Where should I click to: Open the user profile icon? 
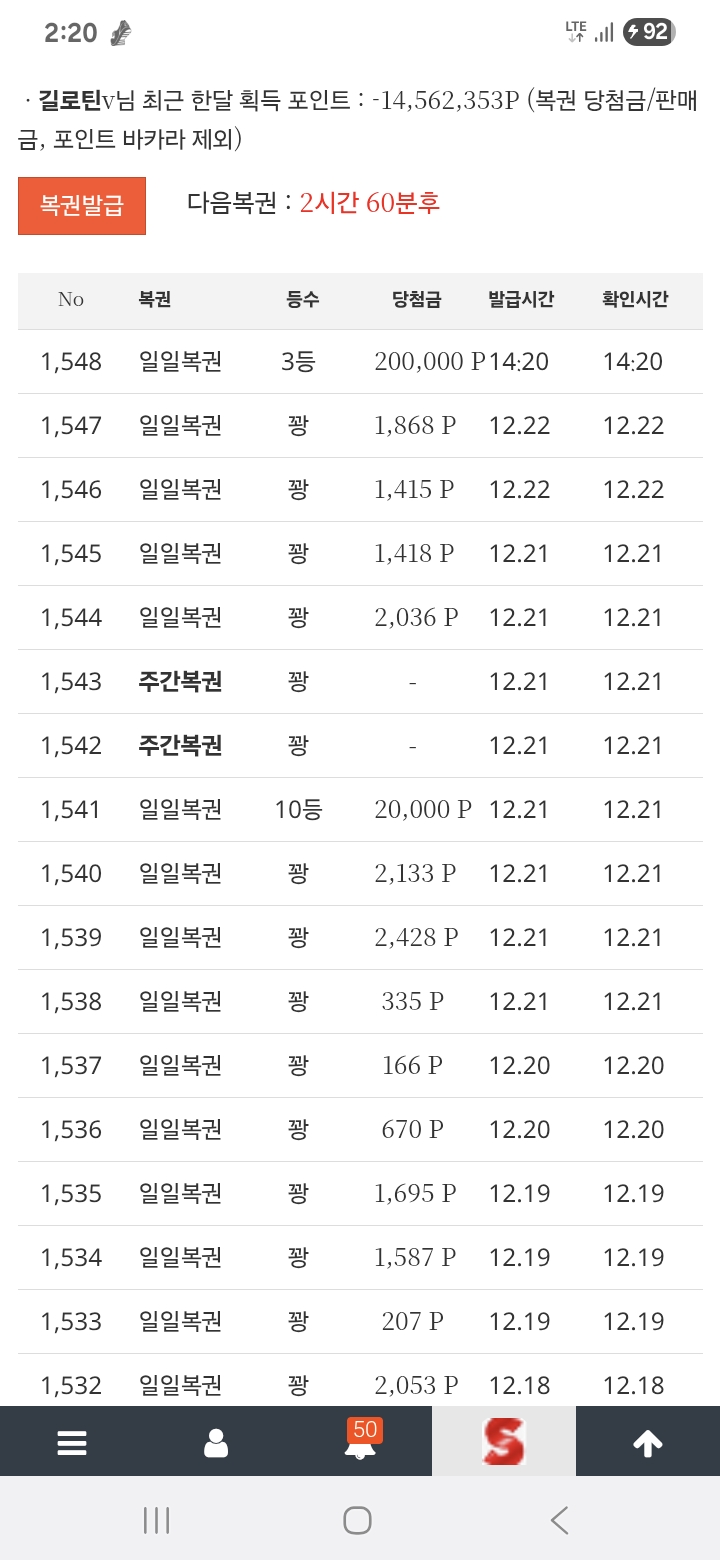[216, 1442]
